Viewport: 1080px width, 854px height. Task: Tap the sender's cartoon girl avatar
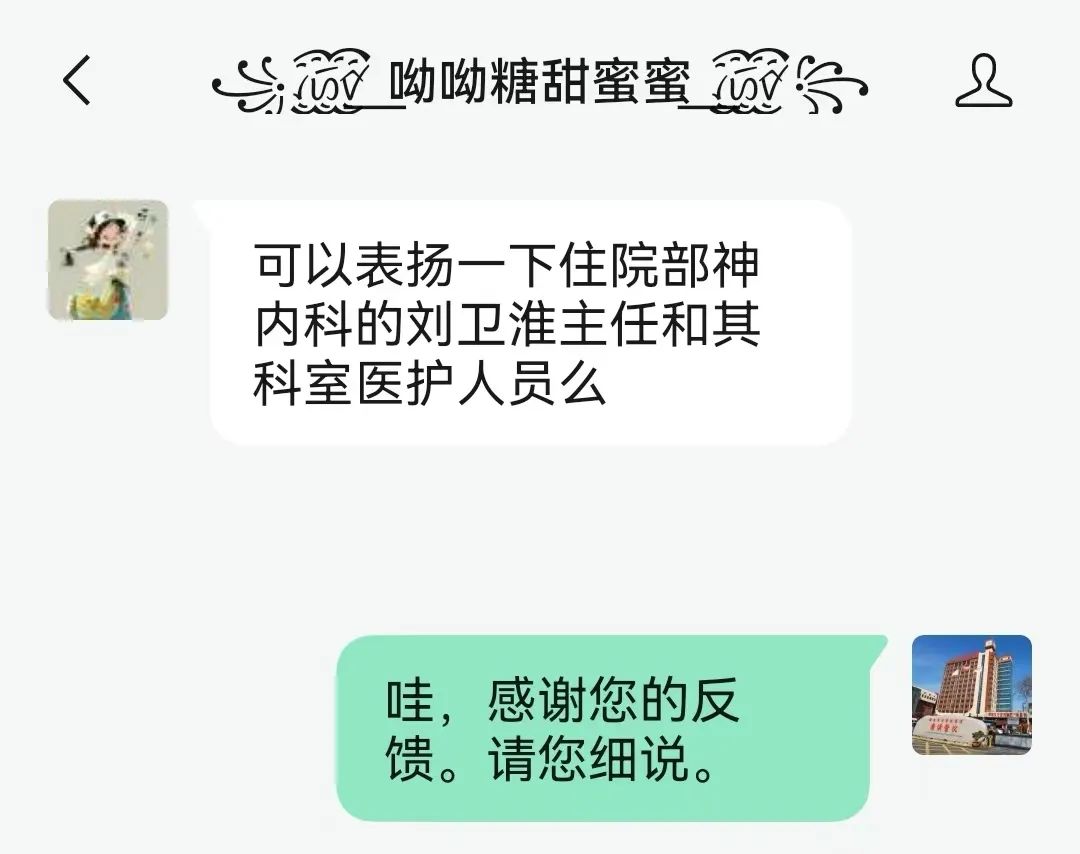(x=108, y=260)
